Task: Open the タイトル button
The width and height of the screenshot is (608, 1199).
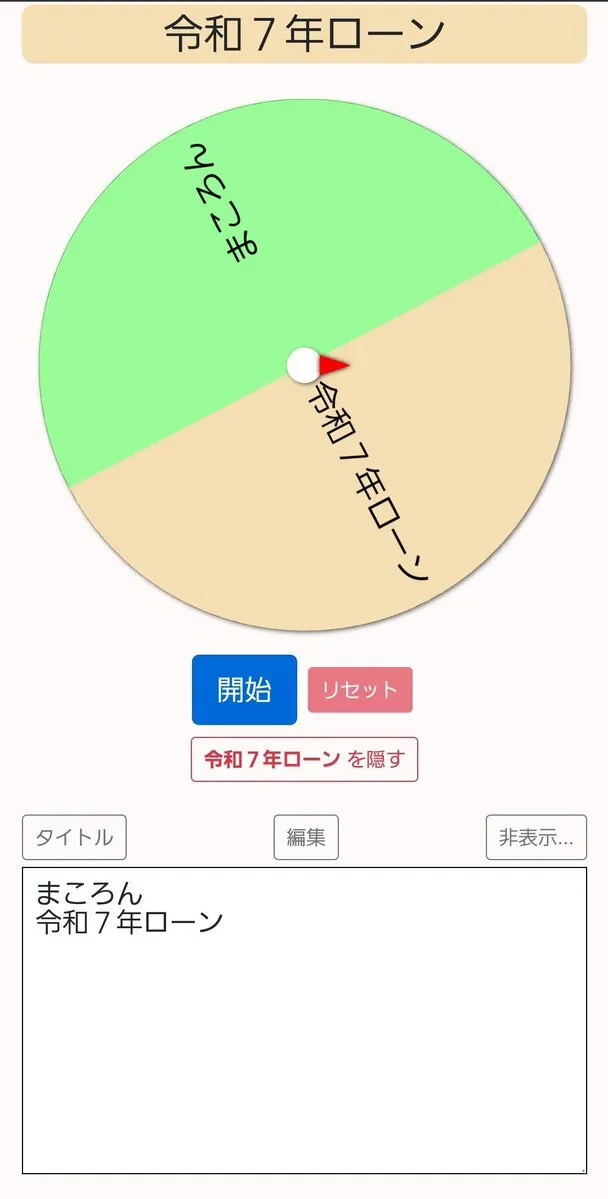Action: 74,837
